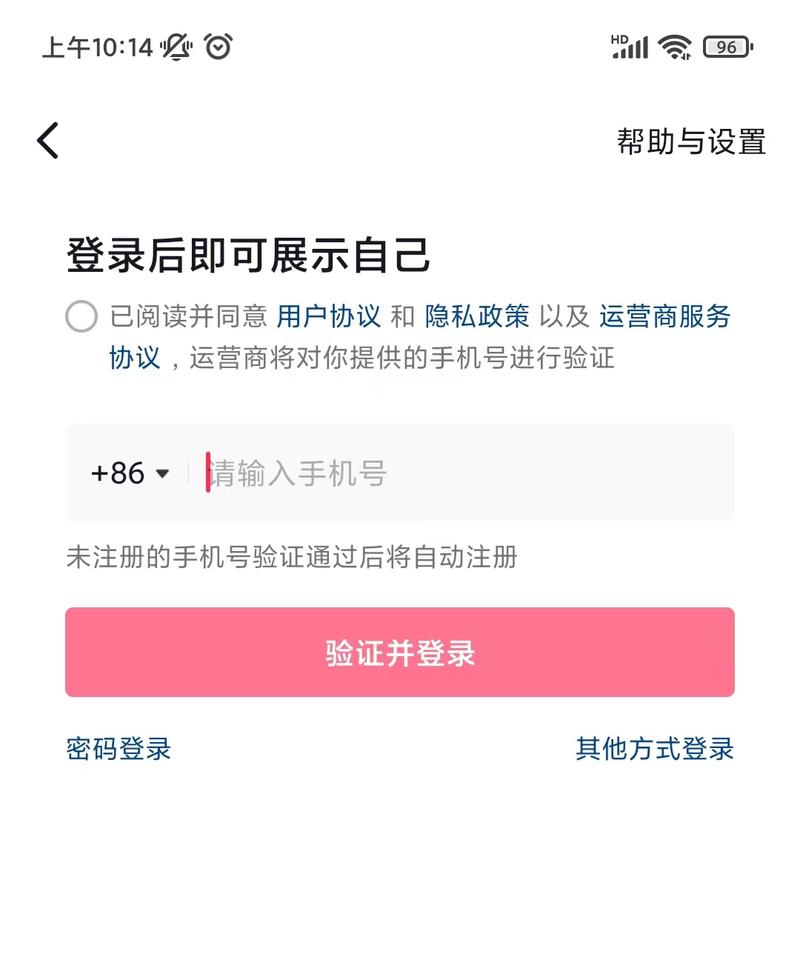Check the agreement circle to accept terms
Image resolution: width=800 pixels, height=954 pixels.
[x=79, y=317]
